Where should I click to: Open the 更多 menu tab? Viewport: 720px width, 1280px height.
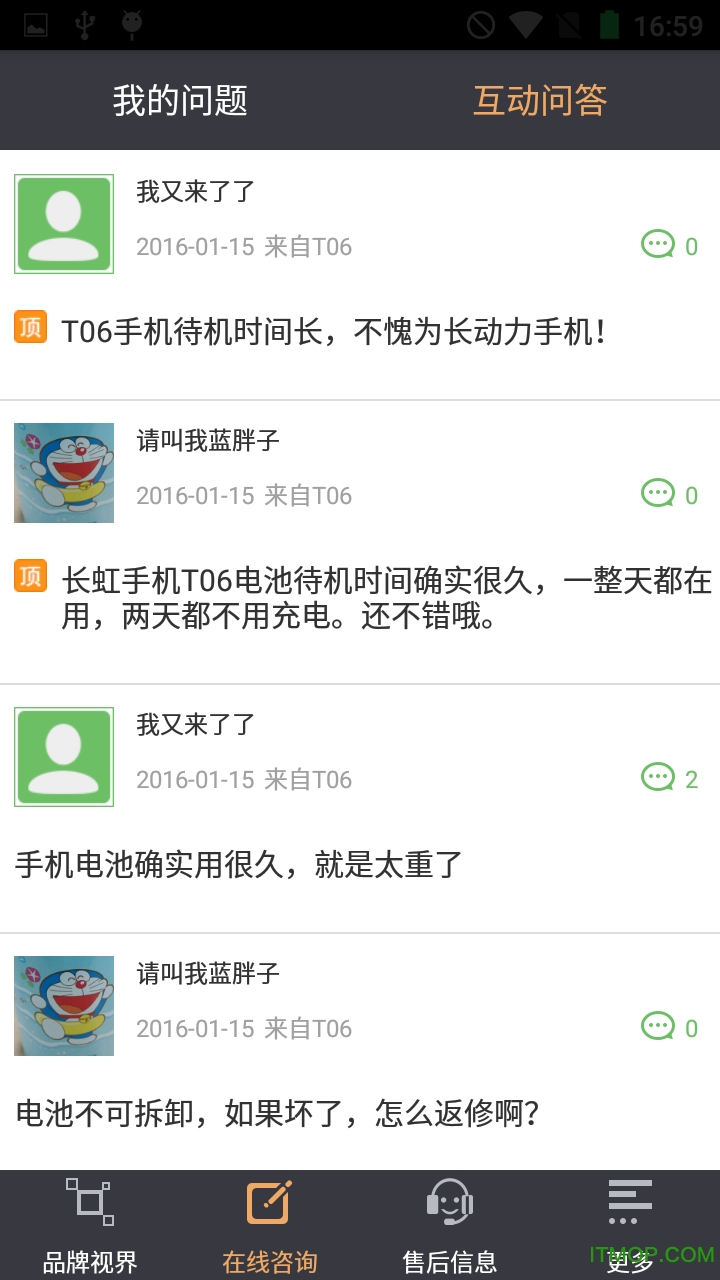630,1225
